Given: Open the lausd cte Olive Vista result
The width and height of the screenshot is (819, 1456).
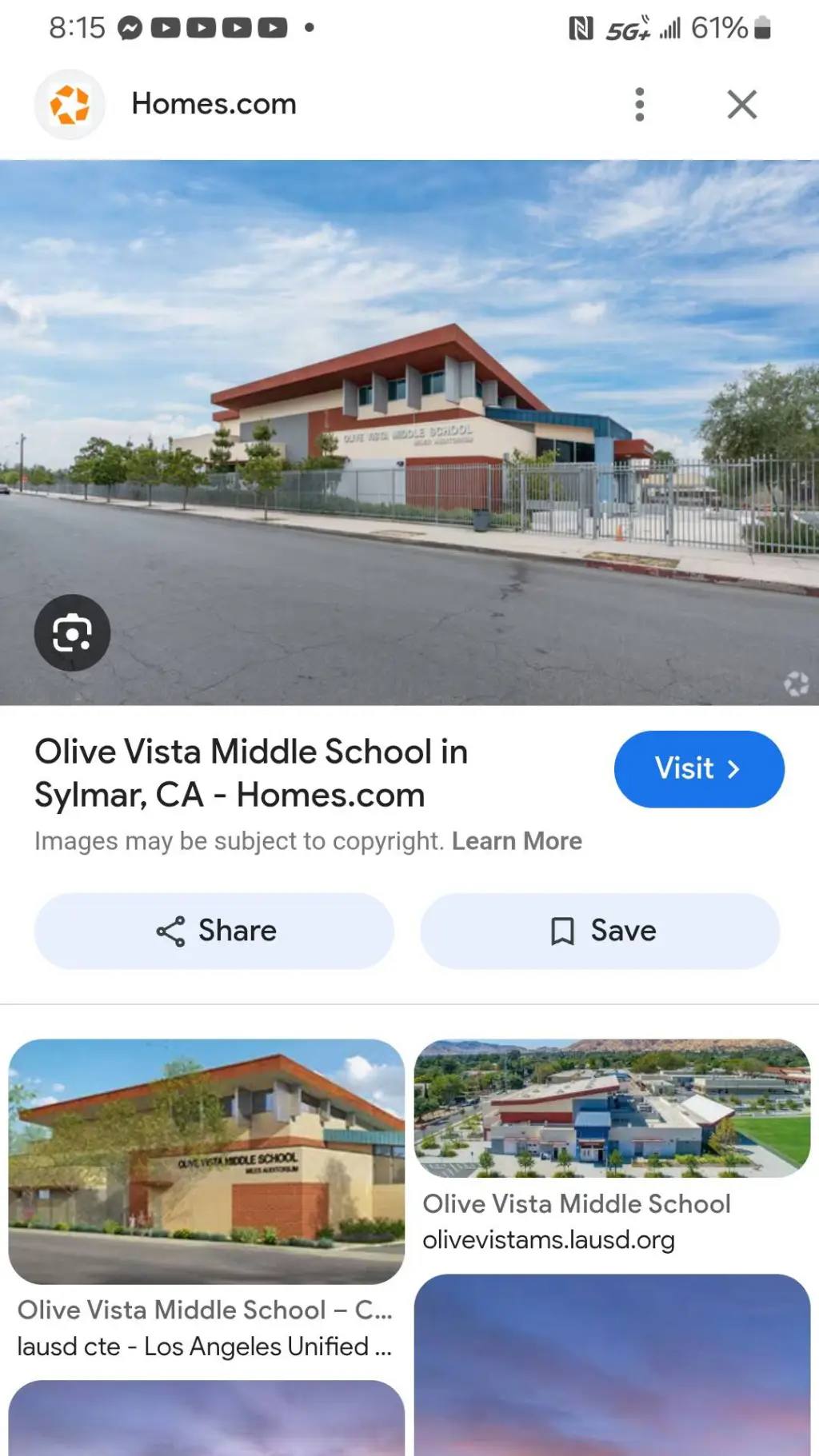Looking at the screenshot, I should click(x=206, y=1161).
